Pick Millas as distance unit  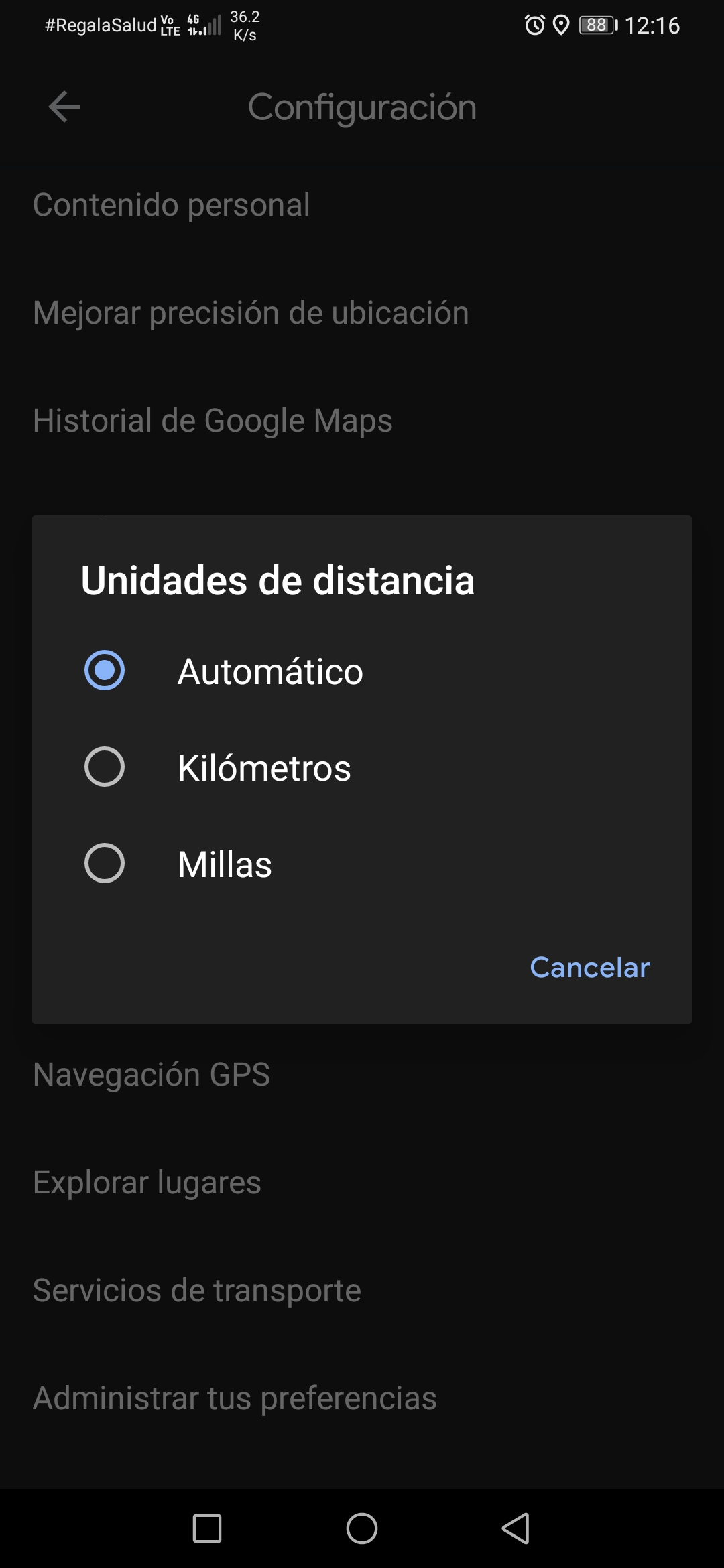click(x=362, y=864)
